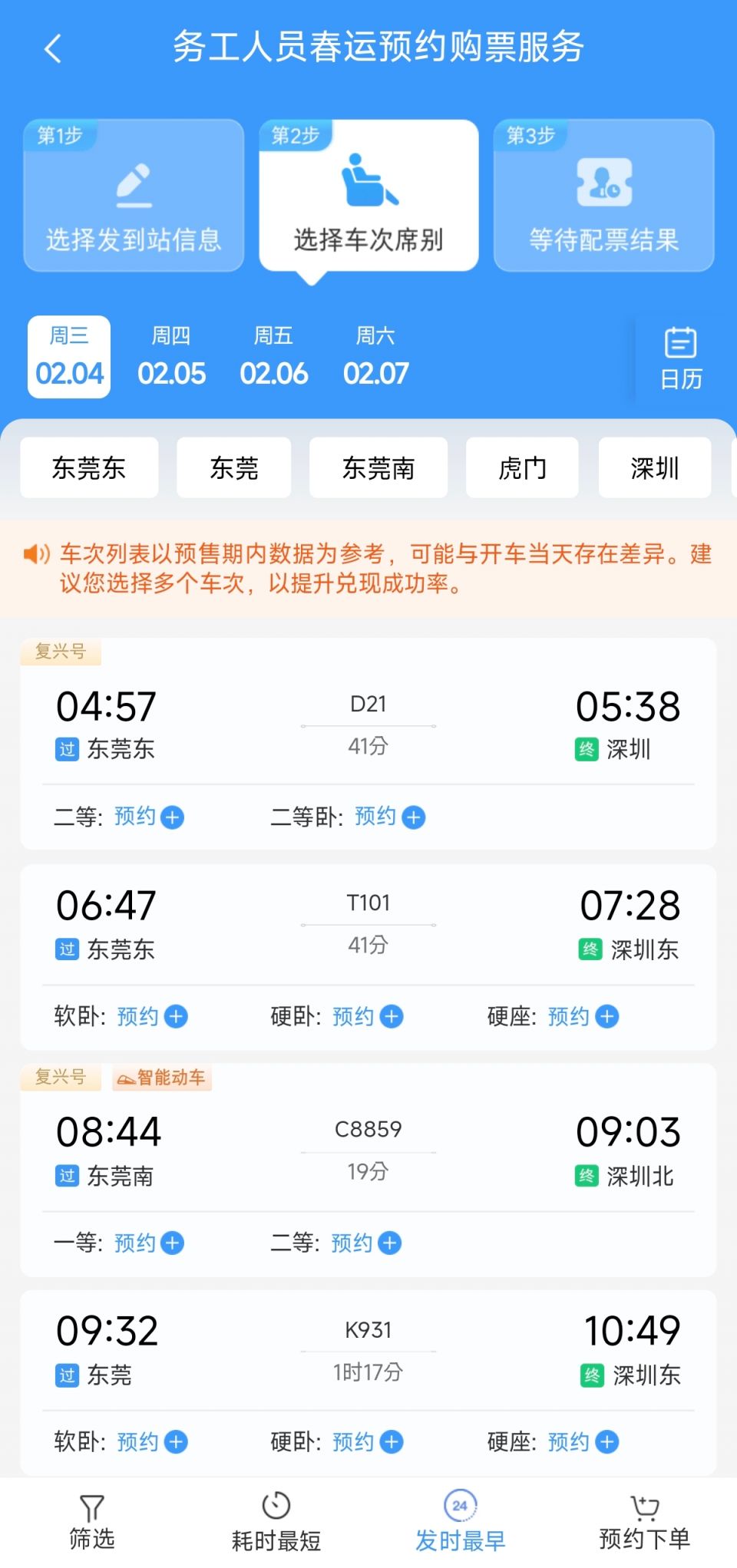Go back from the booking service page

coord(52,48)
